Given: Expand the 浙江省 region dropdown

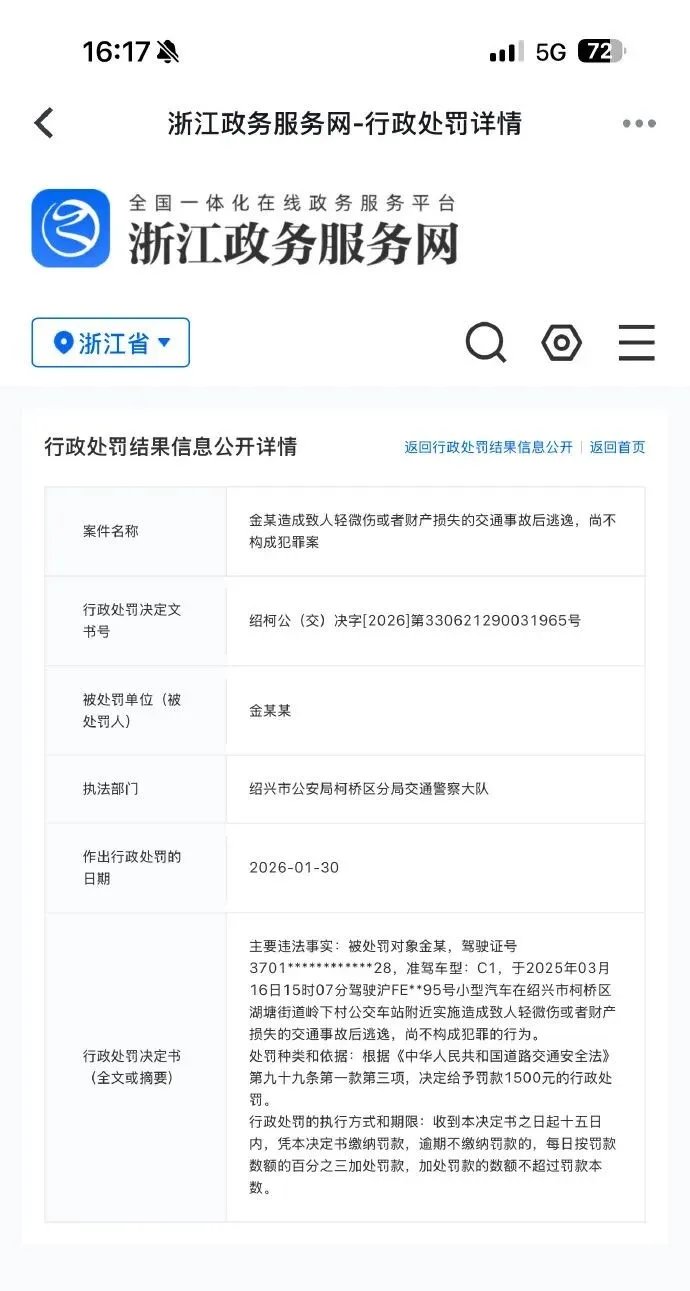Looking at the screenshot, I should point(111,343).
